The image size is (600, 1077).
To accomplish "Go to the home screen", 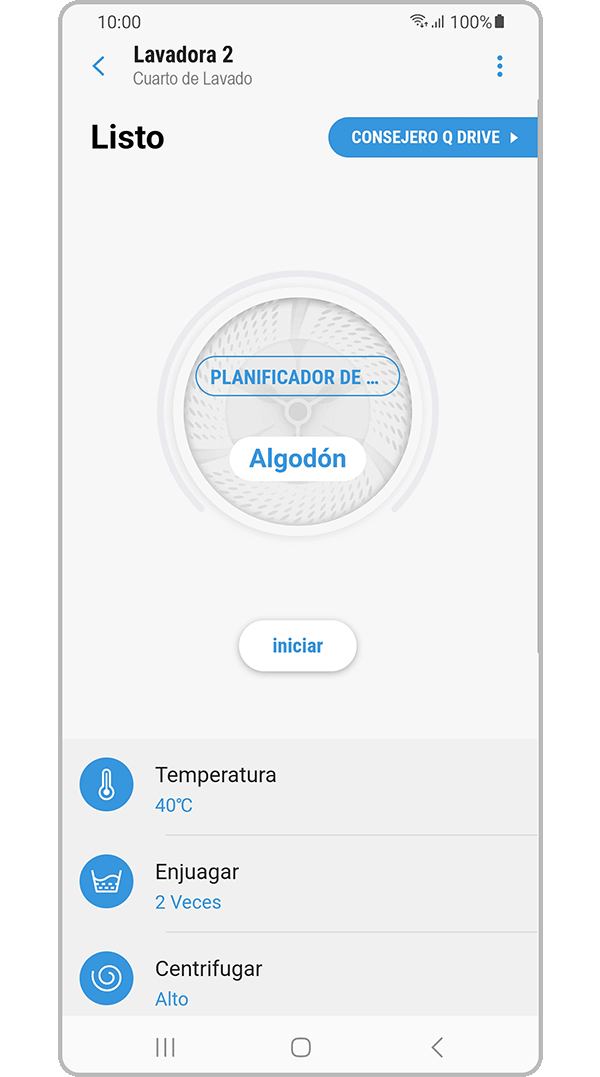I will (300, 1047).
